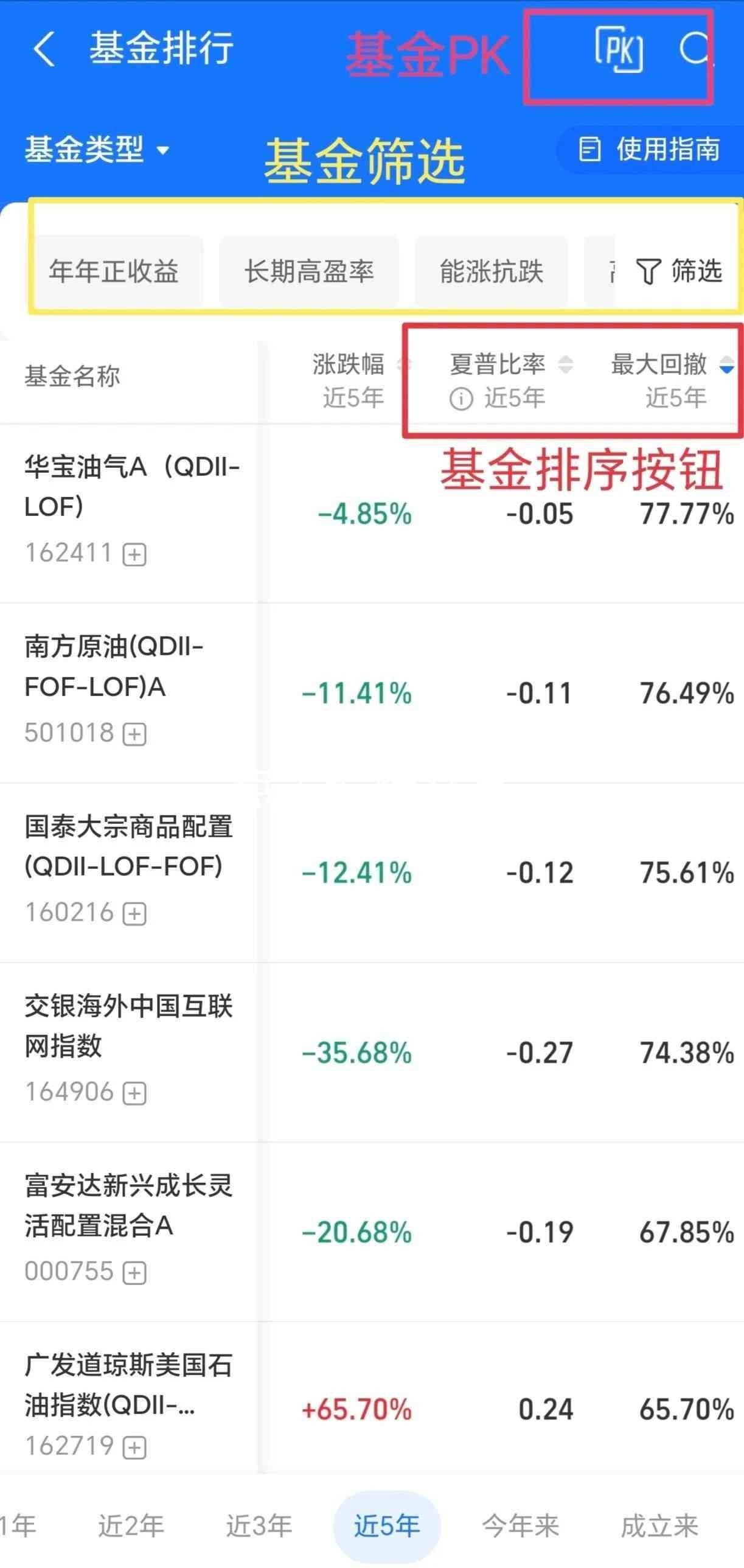Screen dimensions: 744x1568
Task: Sort funds by 夏普比率
Action: [x=510, y=365]
